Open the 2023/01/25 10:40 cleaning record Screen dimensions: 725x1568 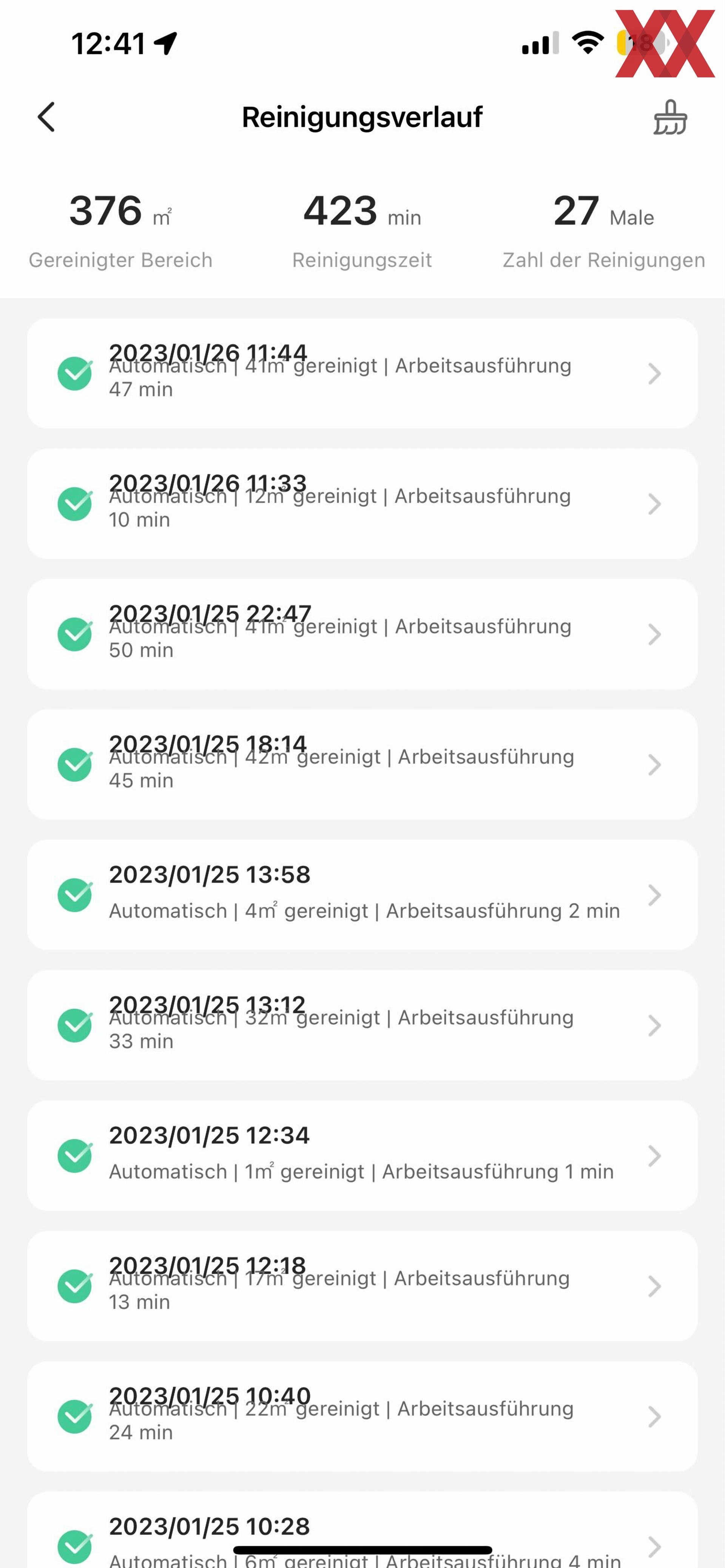(362, 1416)
